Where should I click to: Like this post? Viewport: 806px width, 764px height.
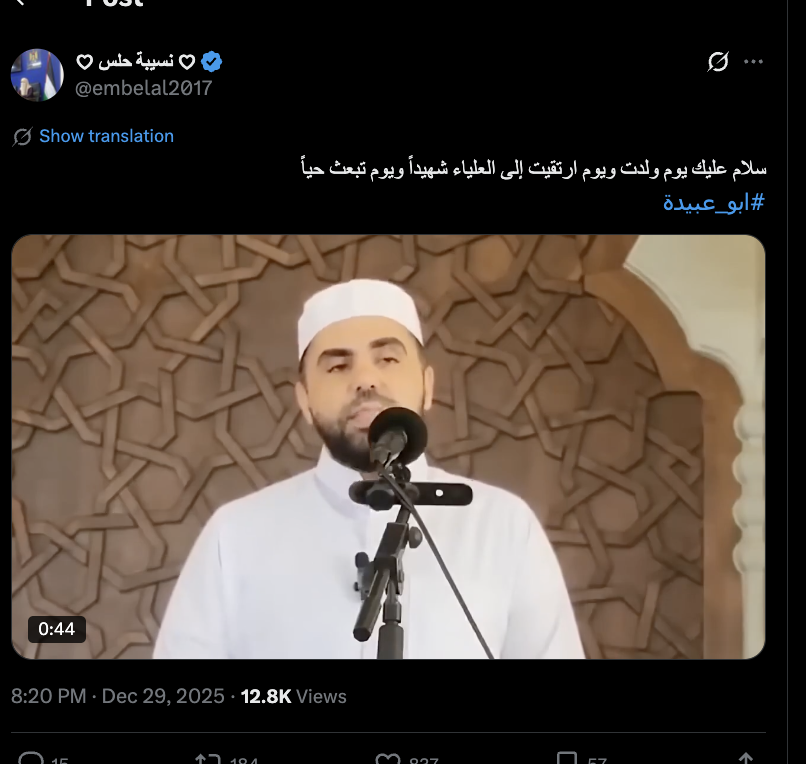click(386, 759)
